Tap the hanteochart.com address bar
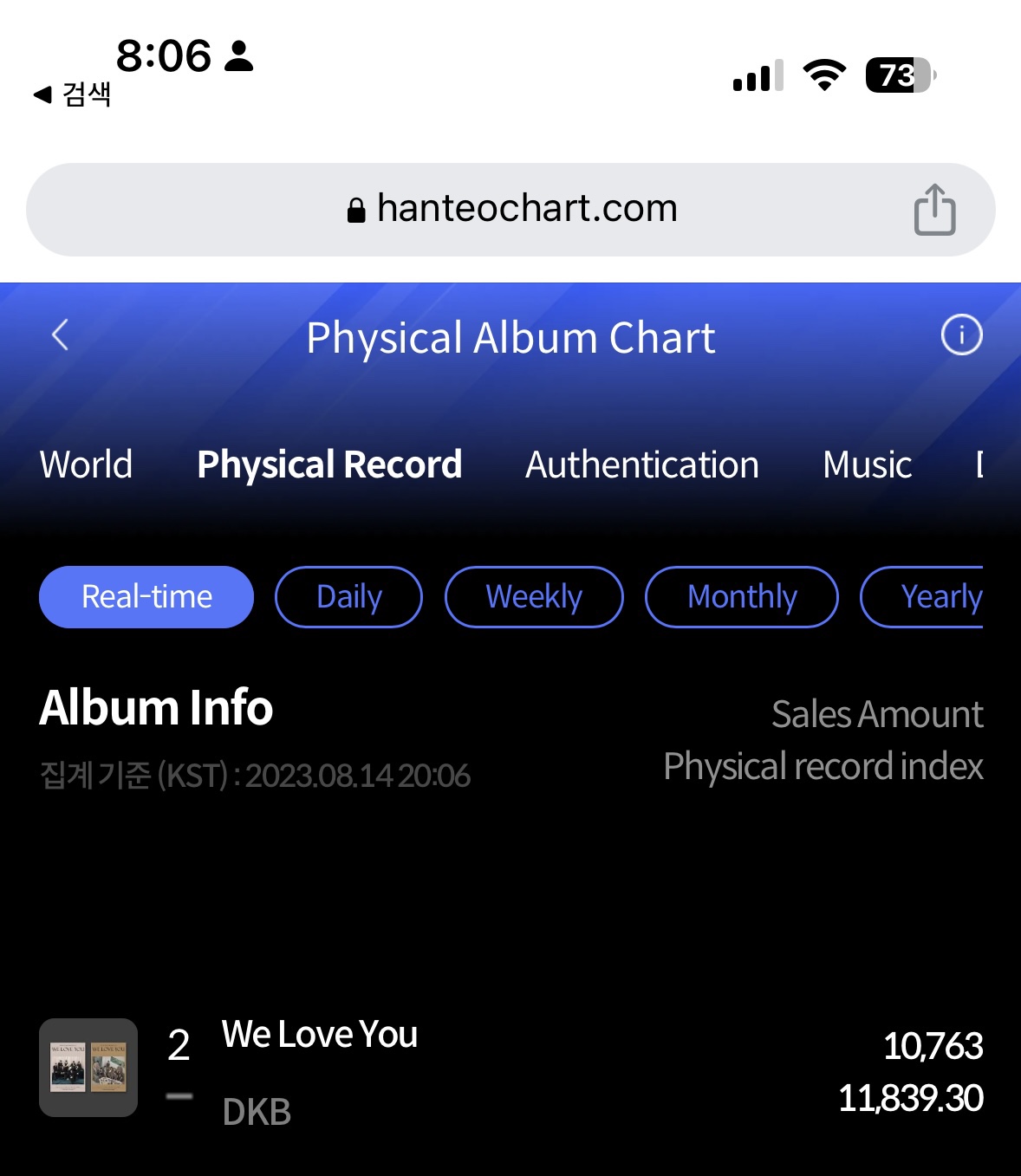This screenshot has width=1021, height=1176. click(x=511, y=210)
